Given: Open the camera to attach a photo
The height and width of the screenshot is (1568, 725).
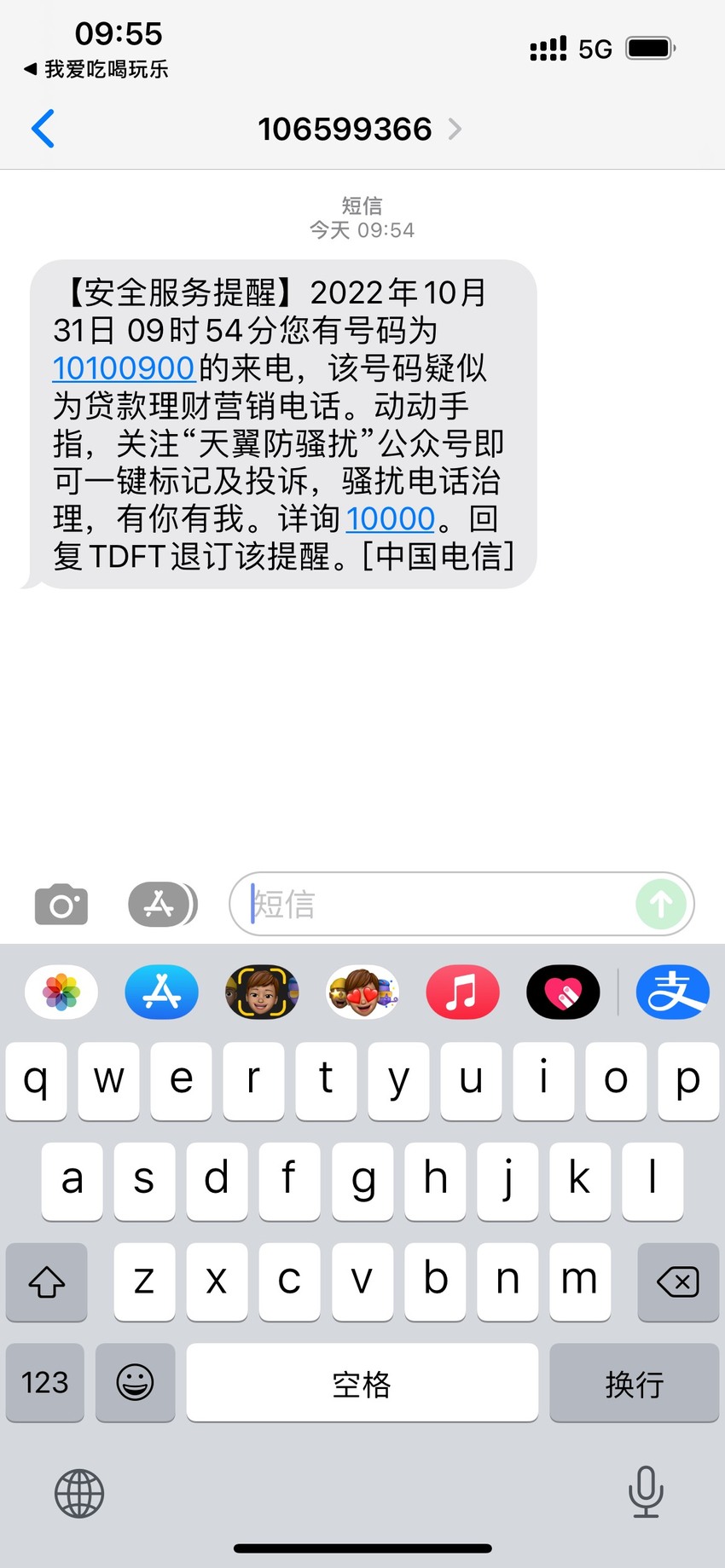Looking at the screenshot, I should click(x=61, y=905).
